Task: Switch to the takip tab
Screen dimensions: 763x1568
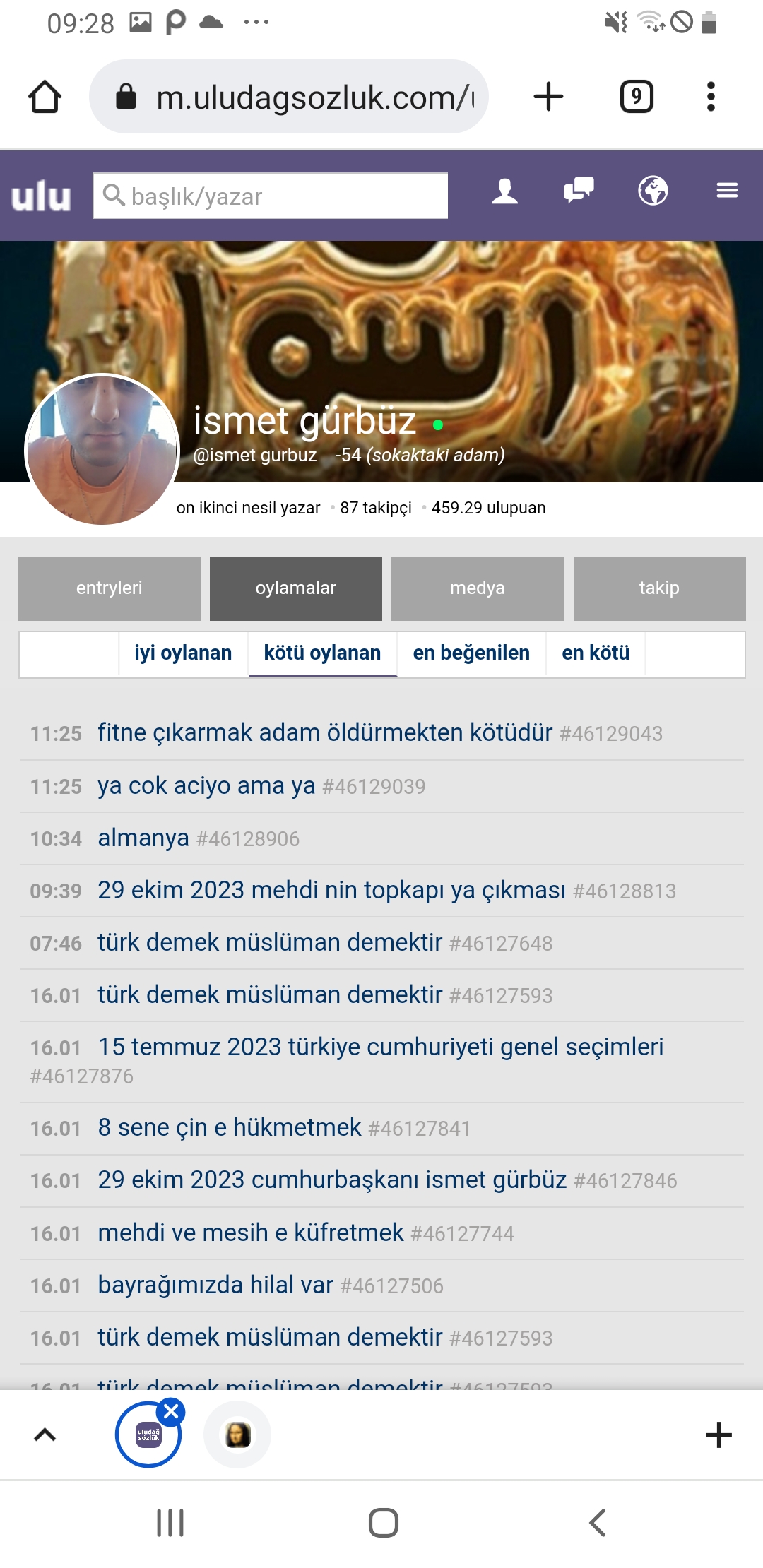Action: coord(659,588)
